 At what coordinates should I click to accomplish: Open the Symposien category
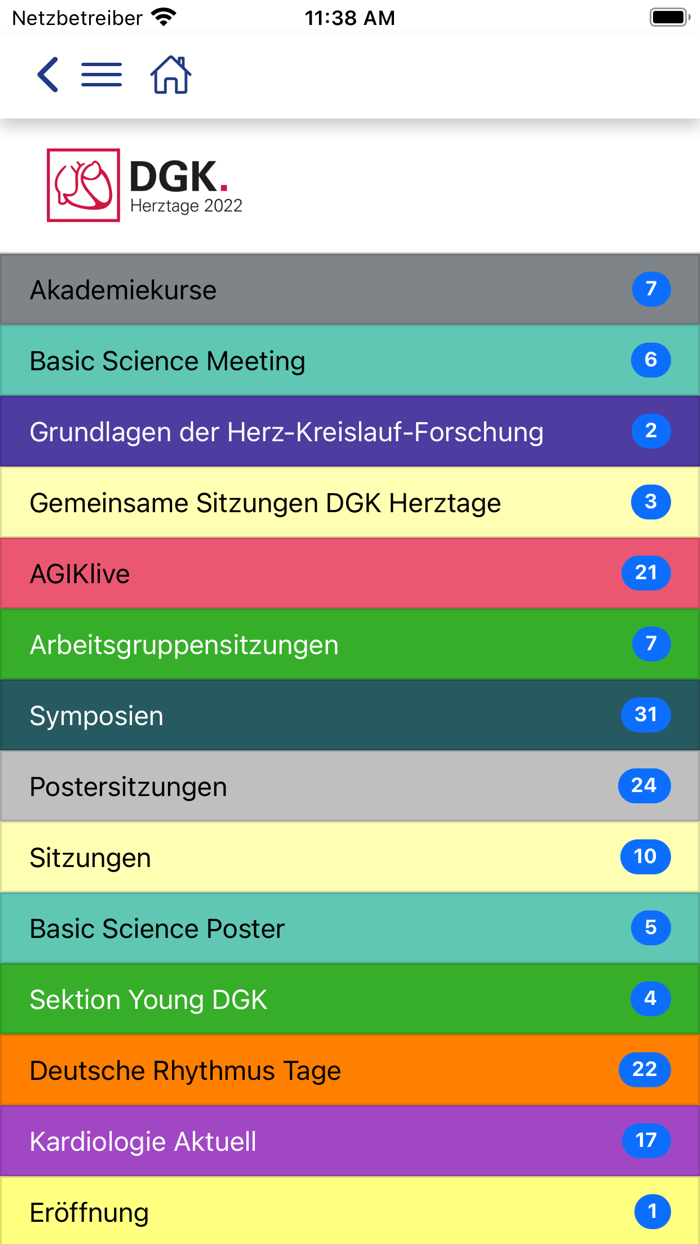point(350,716)
